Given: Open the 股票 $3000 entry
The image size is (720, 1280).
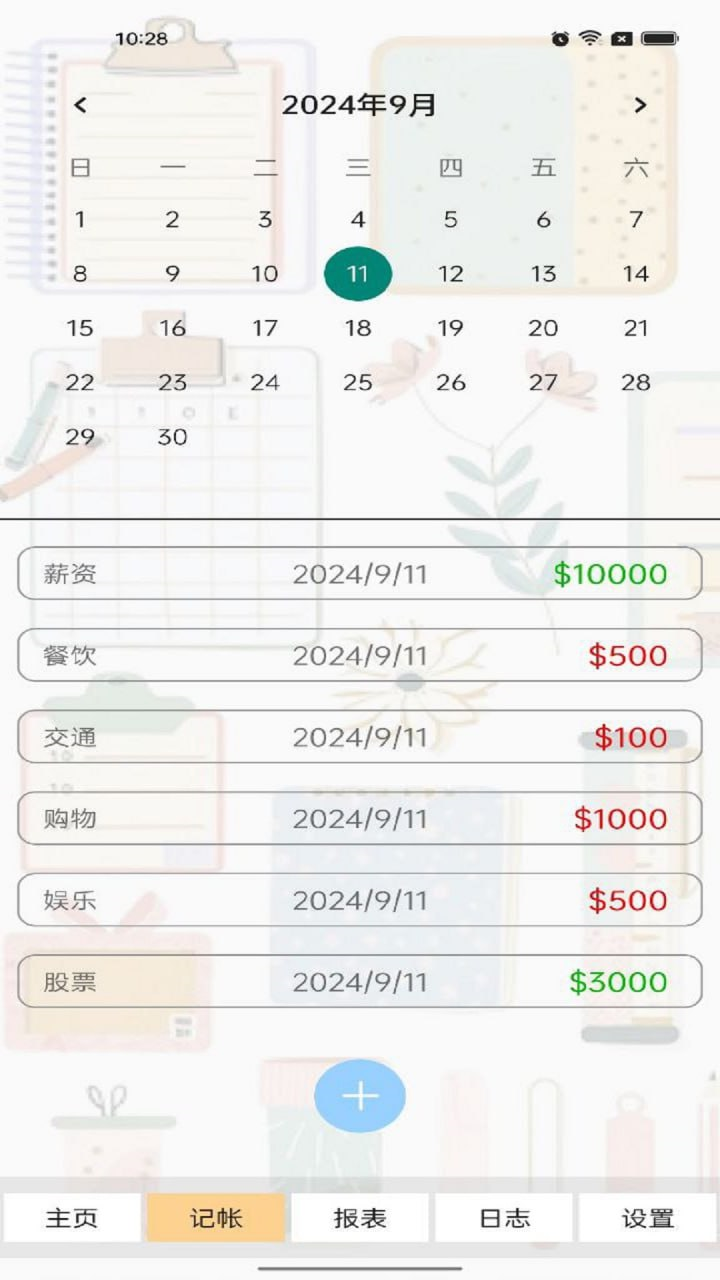Looking at the screenshot, I should [360, 982].
